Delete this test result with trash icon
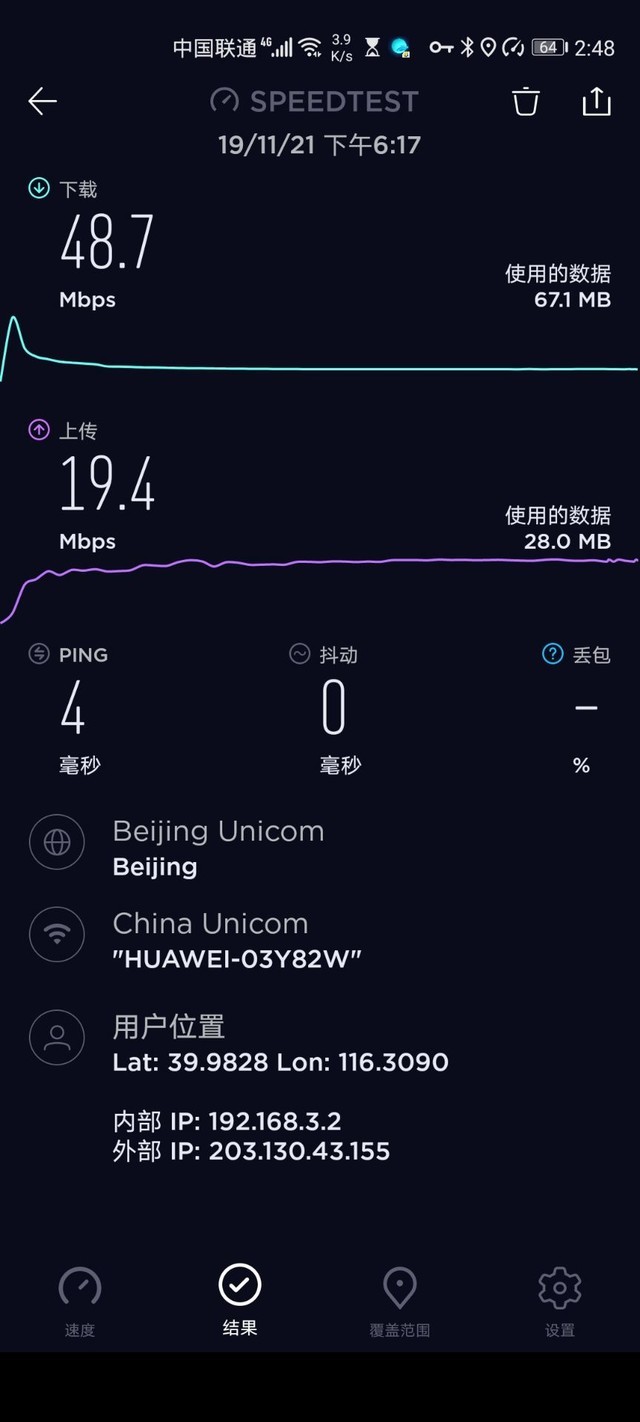Image resolution: width=640 pixels, height=1422 pixels. 526,101
